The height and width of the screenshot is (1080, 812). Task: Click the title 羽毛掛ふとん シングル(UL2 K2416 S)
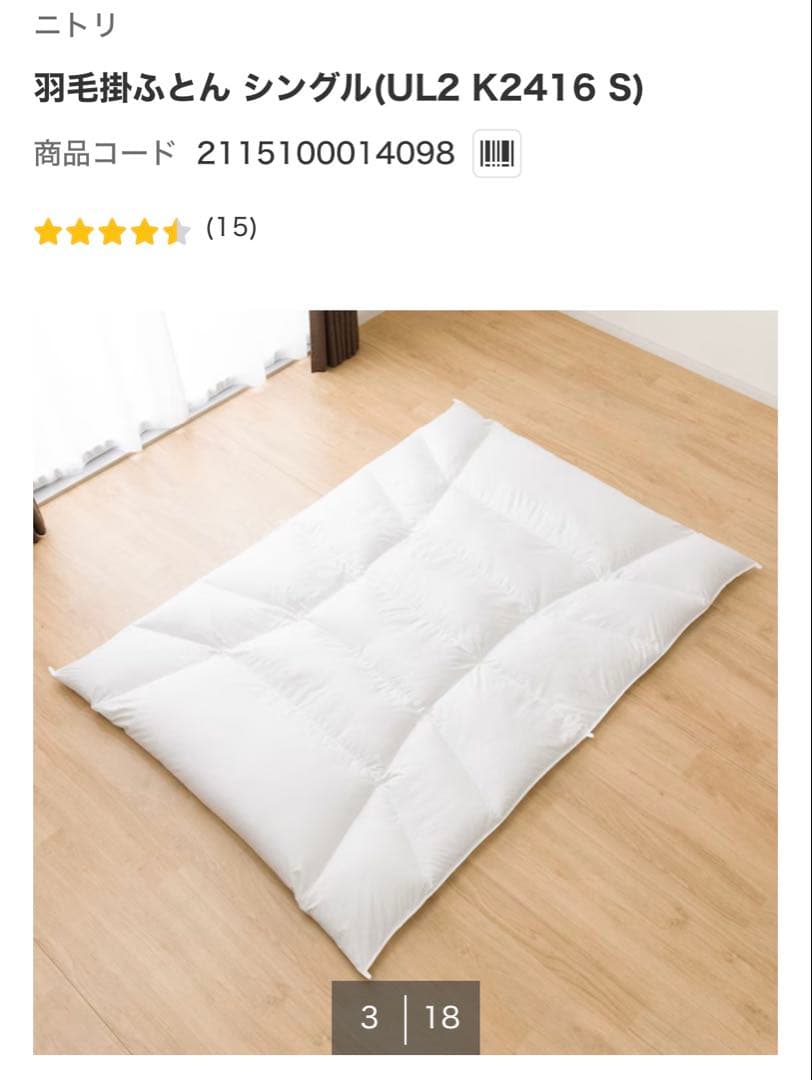[x=335, y=88]
